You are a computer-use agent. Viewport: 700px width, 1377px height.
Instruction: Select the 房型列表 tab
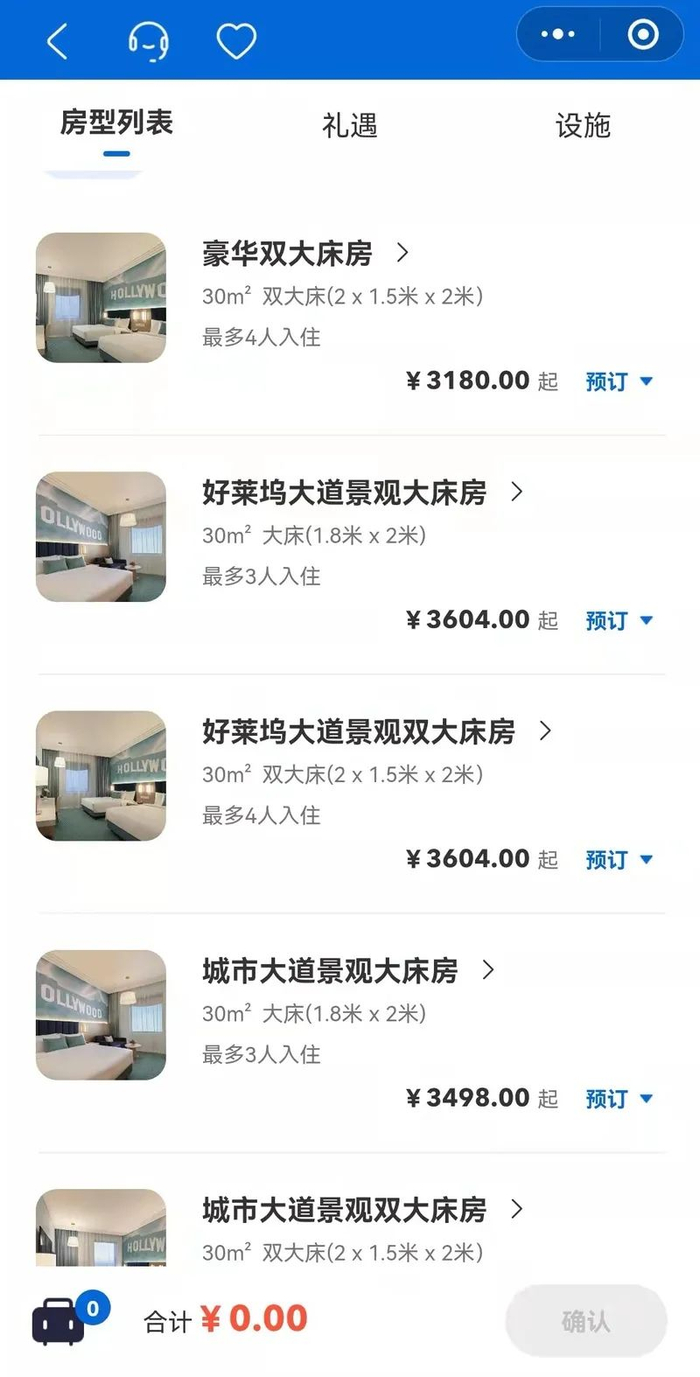coord(116,124)
